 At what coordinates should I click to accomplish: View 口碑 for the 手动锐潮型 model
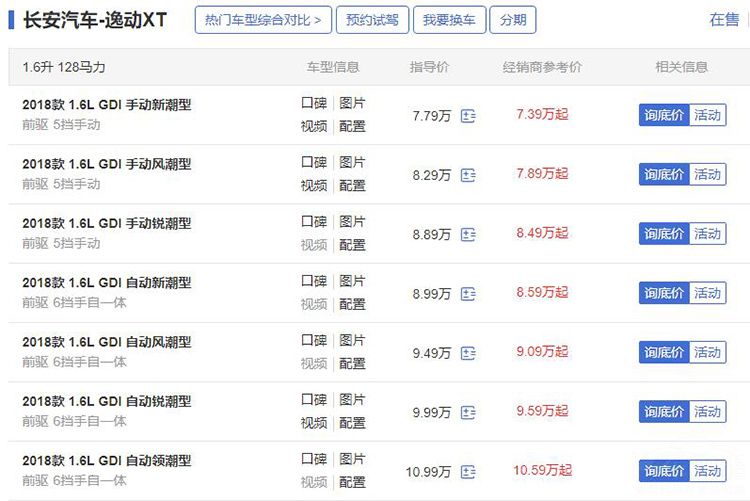(x=314, y=222)
